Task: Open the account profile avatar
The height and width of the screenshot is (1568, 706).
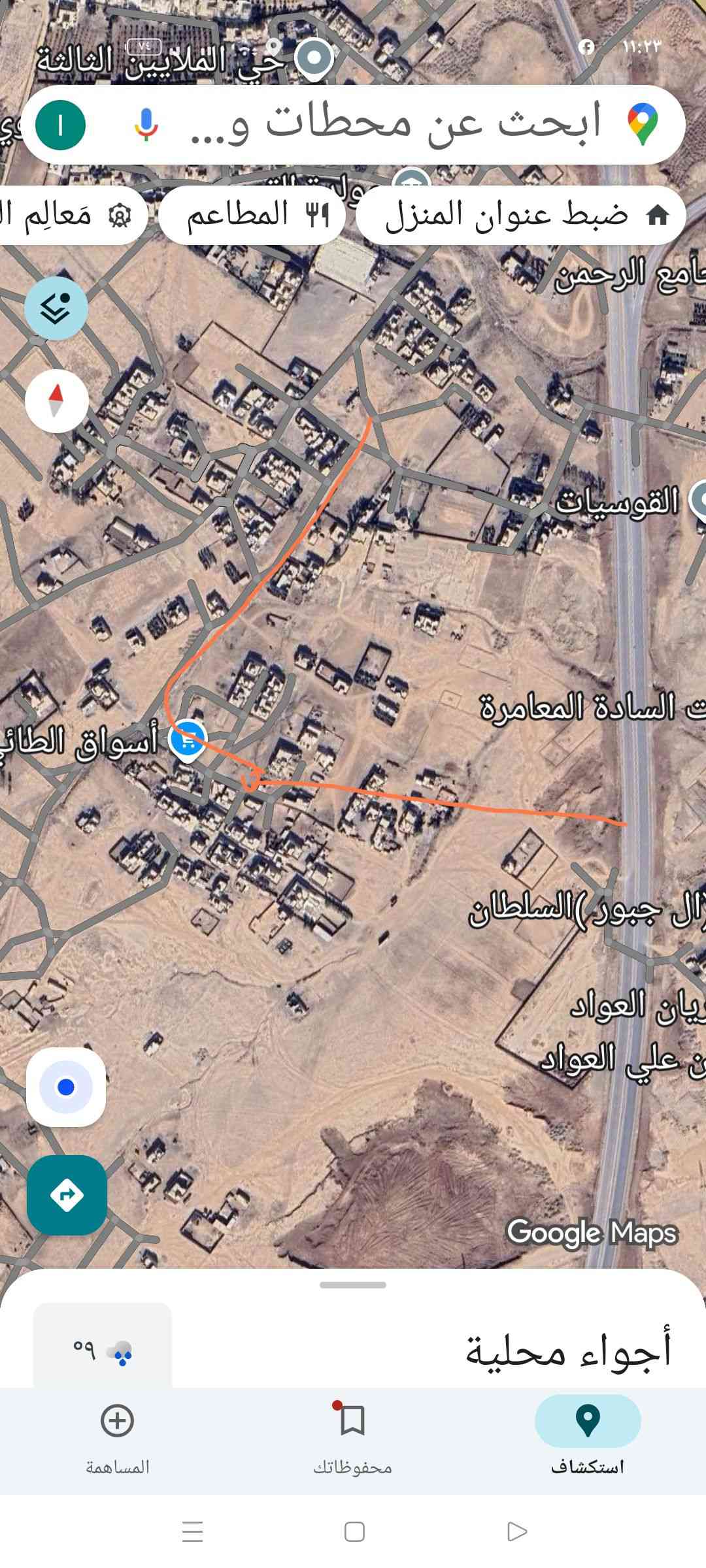Action: coord(60,125)
